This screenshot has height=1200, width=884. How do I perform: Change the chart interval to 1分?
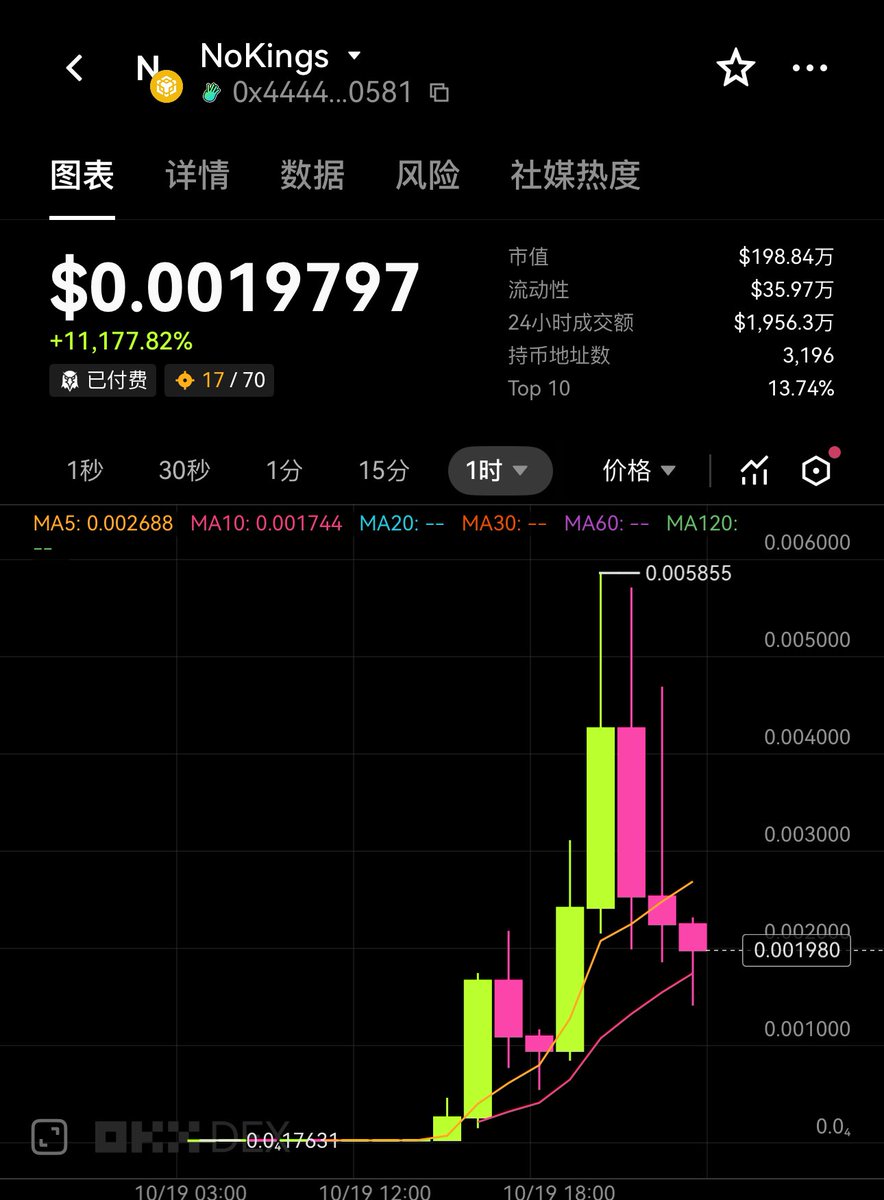(x=284, y=470)
